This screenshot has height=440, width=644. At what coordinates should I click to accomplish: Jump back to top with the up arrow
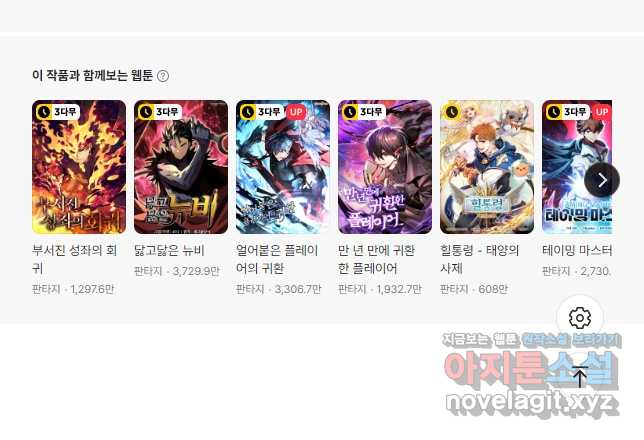[580, 376]
